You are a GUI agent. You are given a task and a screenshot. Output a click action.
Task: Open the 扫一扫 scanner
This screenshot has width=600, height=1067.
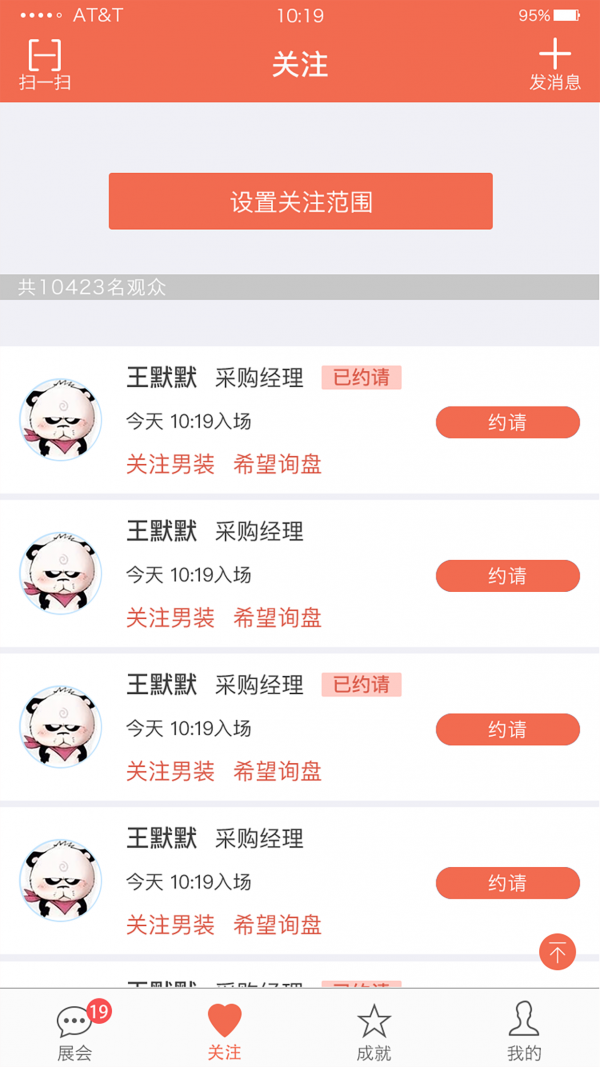pos(45,64)
